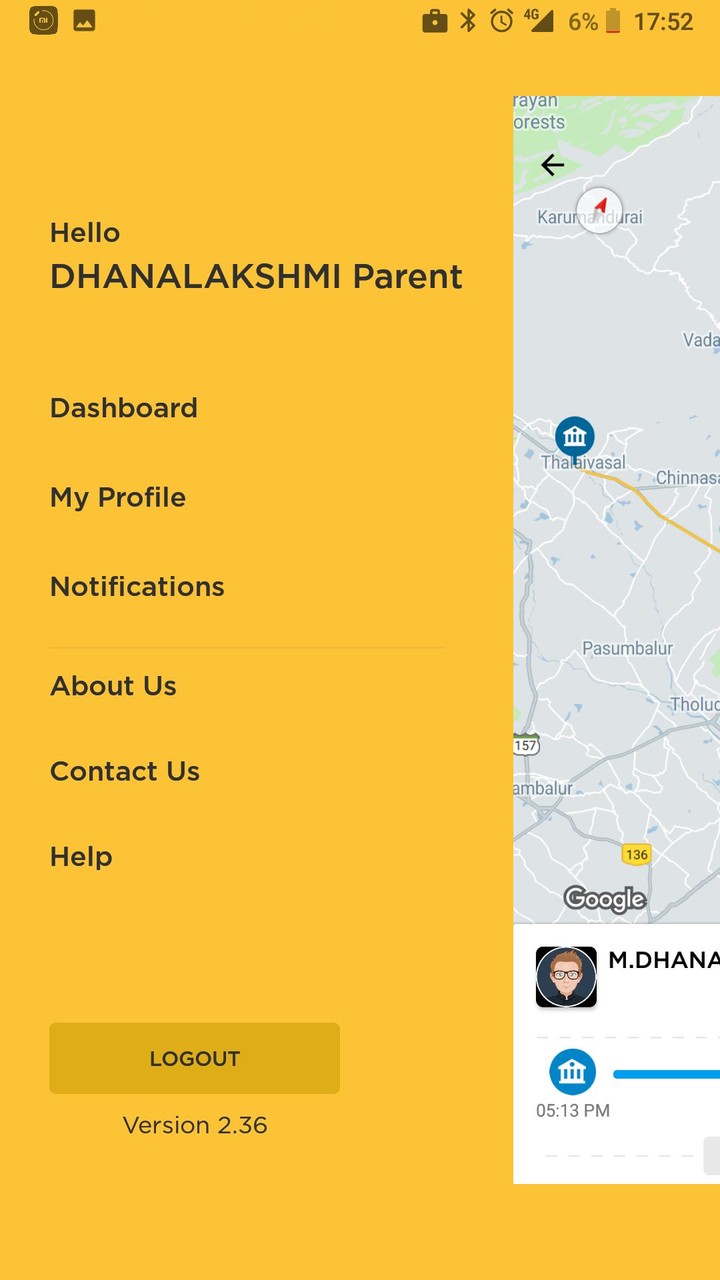This screenshot has height=1280, width=720.
Task: Tap the Version 2.36 label
Action: tap(194, 1124)
